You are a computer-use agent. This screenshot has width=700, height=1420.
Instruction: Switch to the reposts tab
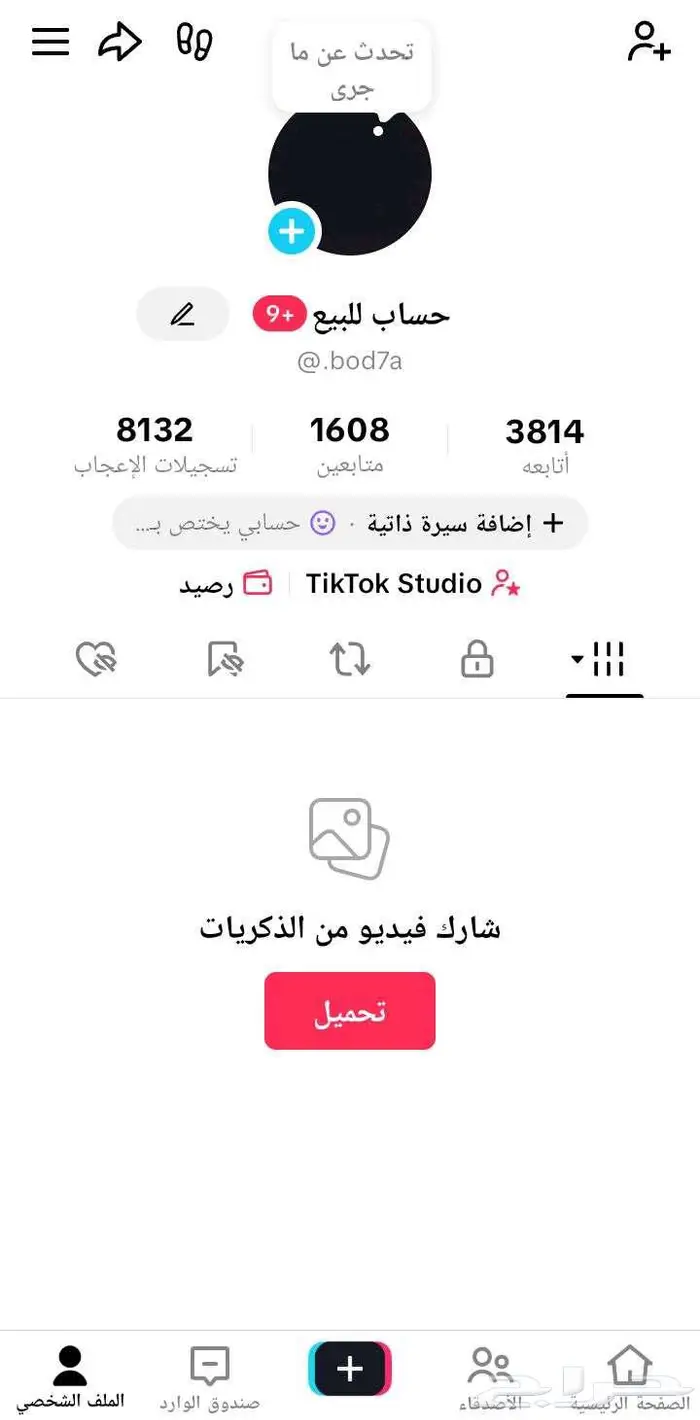coord(350,660)
